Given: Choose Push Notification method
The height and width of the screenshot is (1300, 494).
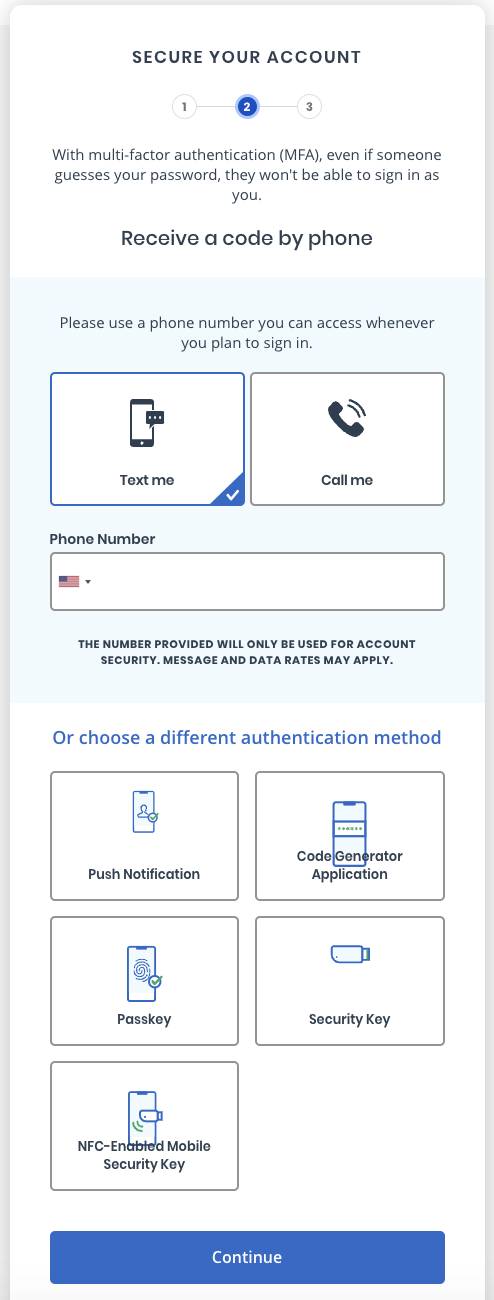Looking at the screenshot, I should click(x=144, y=836).
